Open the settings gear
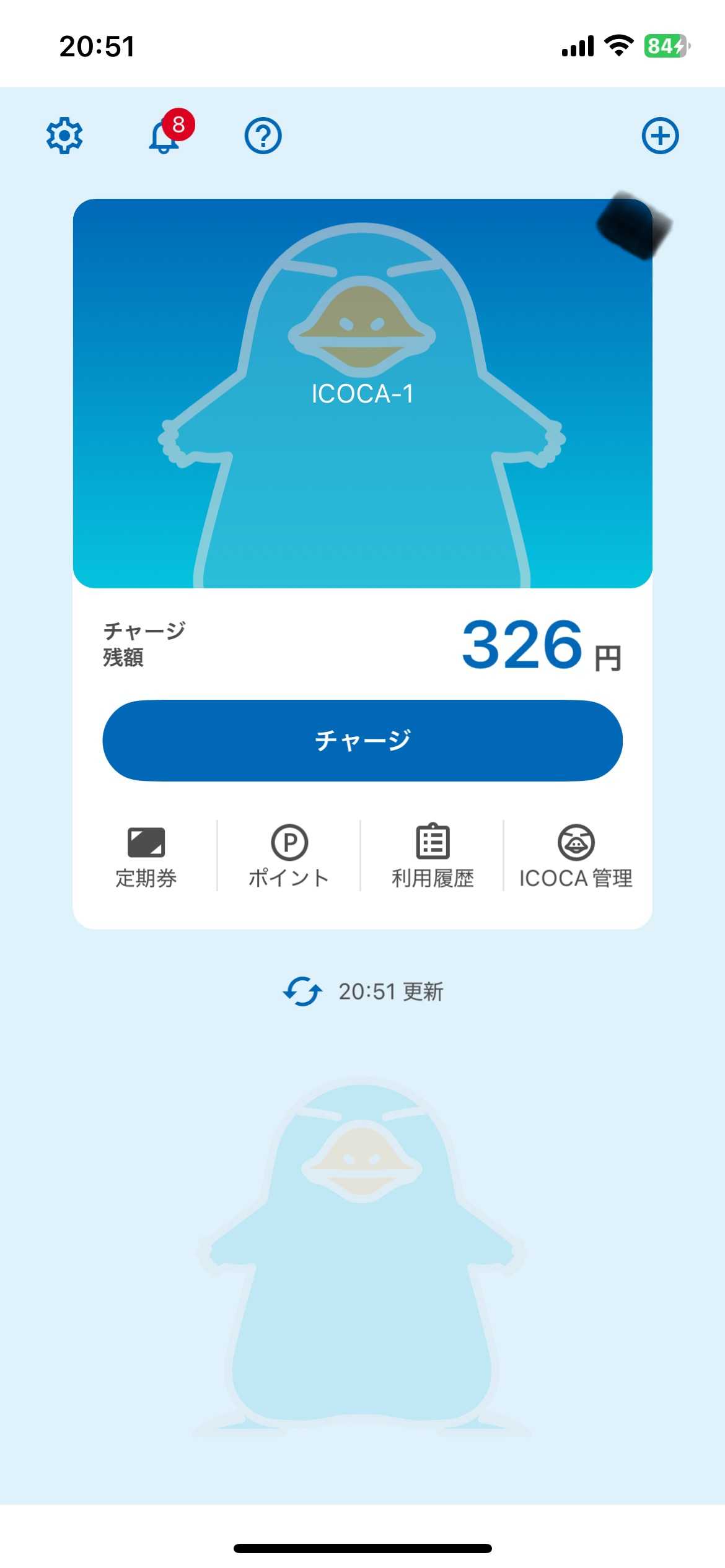This screenshot has width=725, height=1568. click(x=64, y=136)
